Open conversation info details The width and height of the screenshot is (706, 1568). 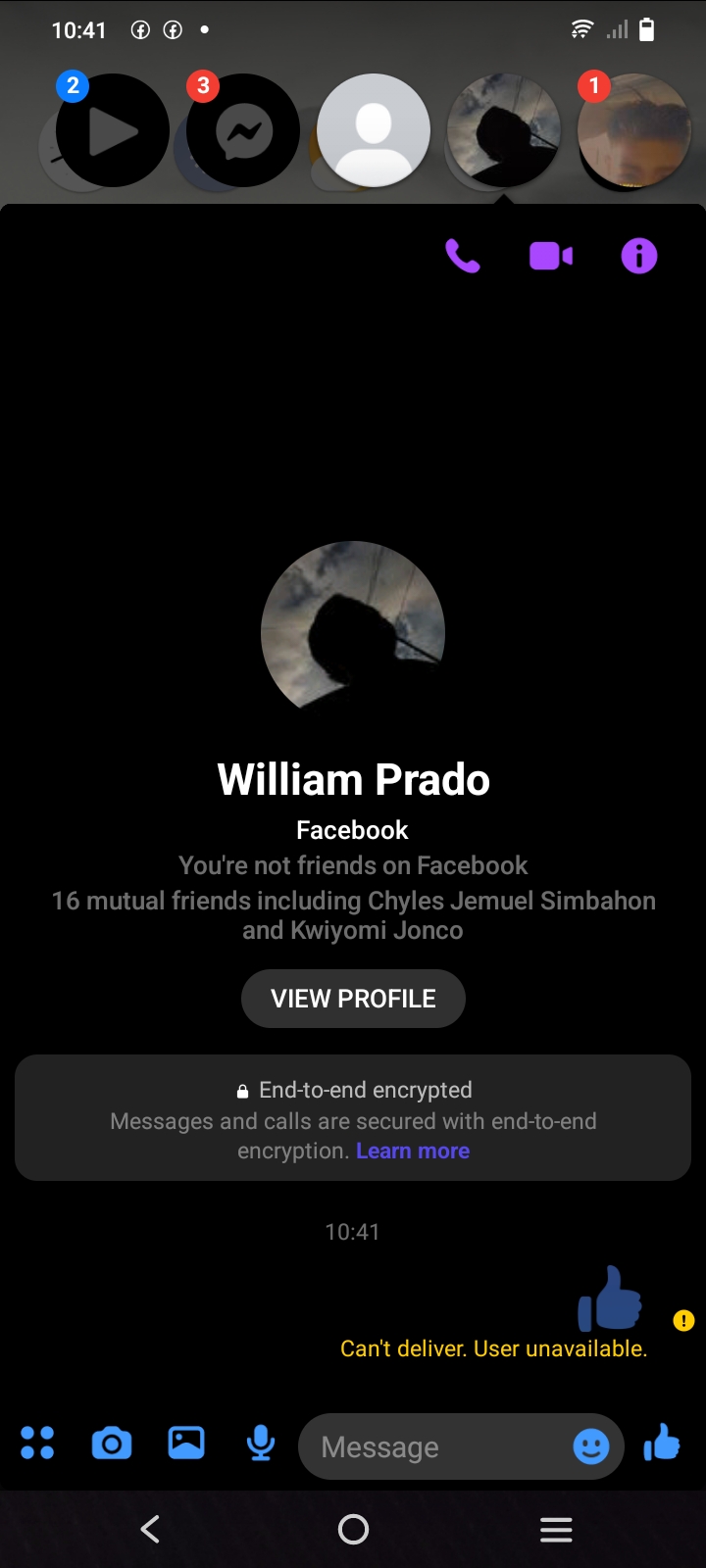pyautogui.click(x=638, y=256)
